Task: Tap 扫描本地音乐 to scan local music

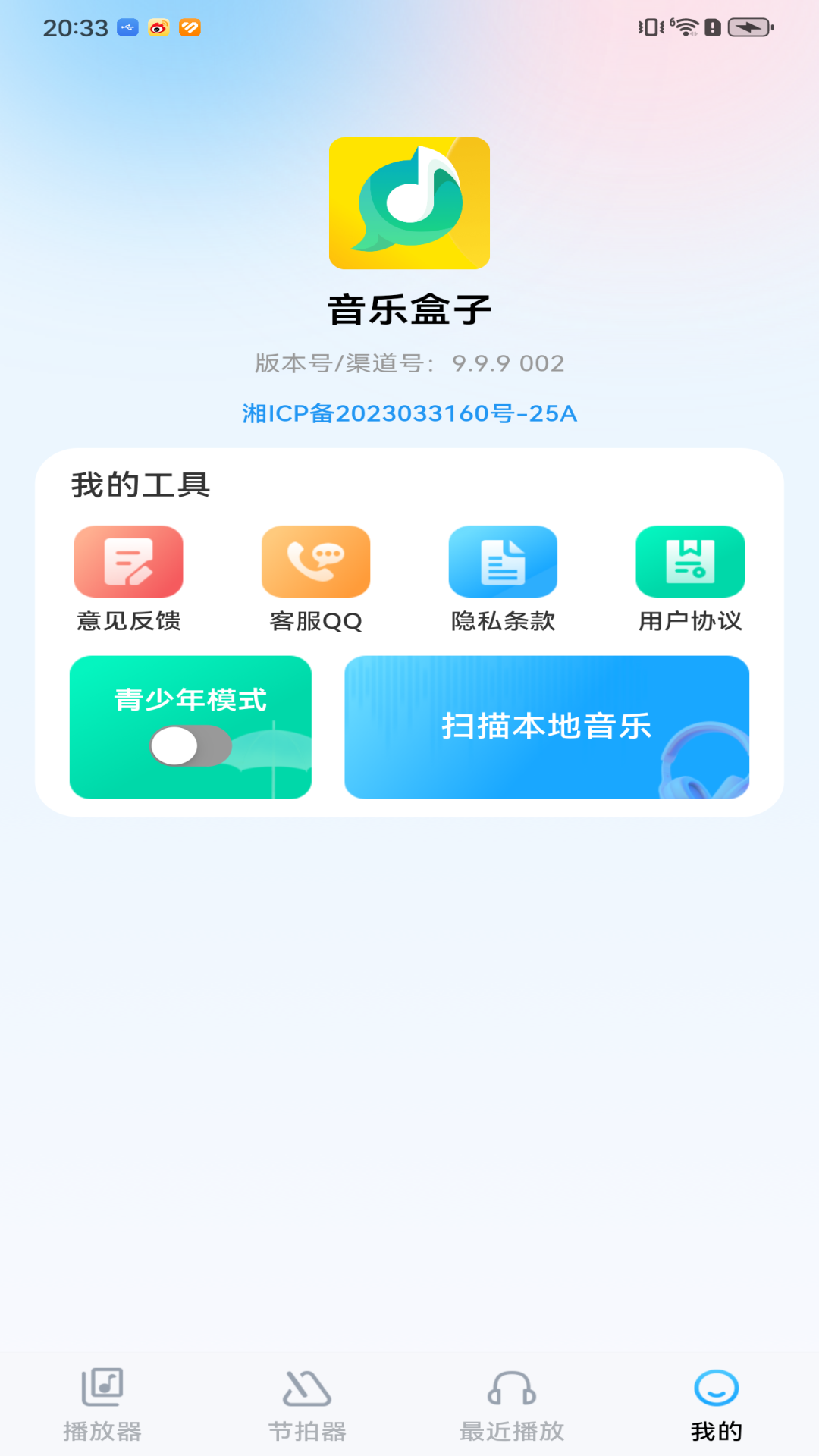Action: tap(545, 726)
